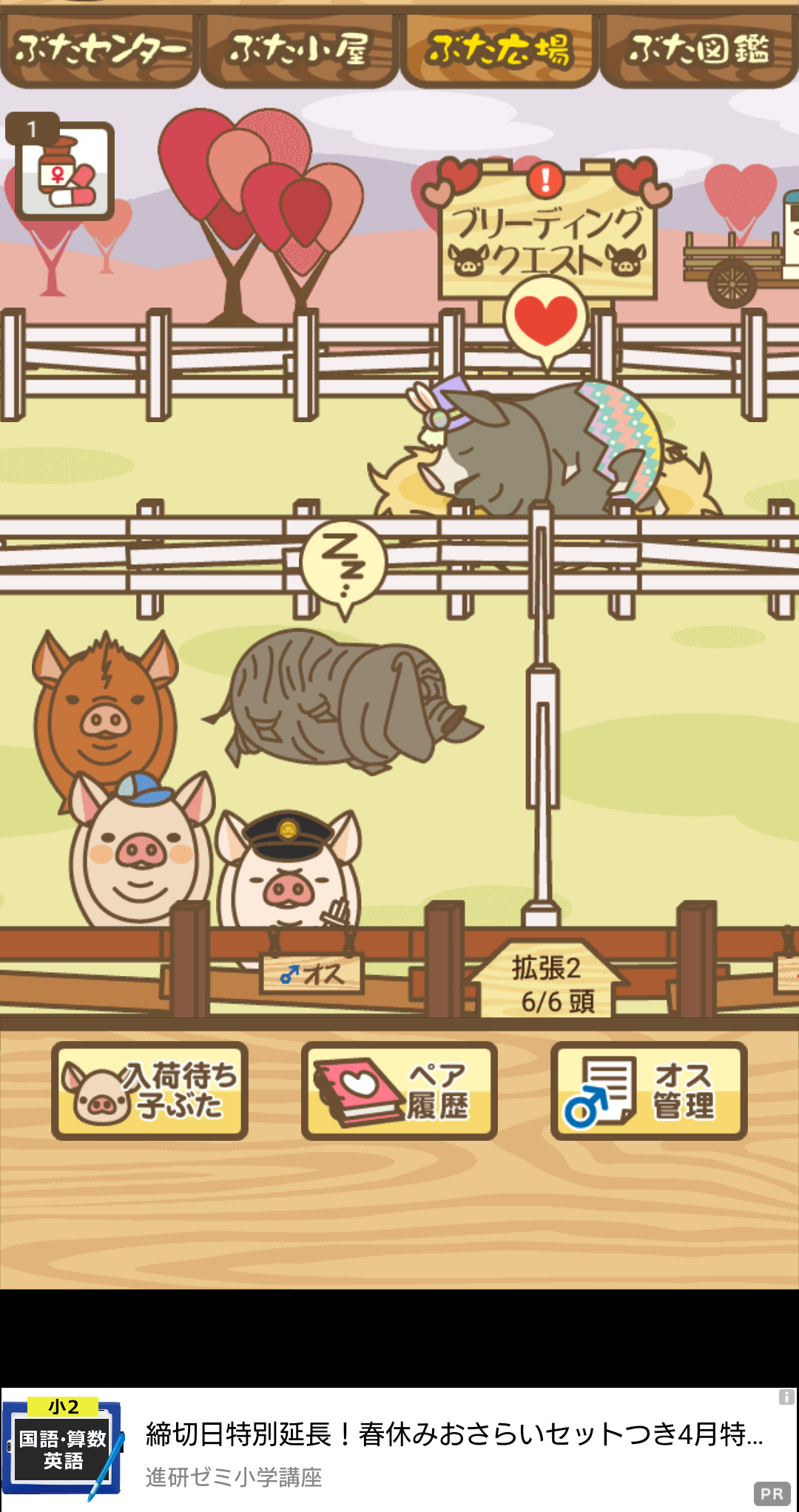This screenshot has height=1512, width=799.
Task: View ペア履歴 pair history
Action: (x=399, y=1091)
